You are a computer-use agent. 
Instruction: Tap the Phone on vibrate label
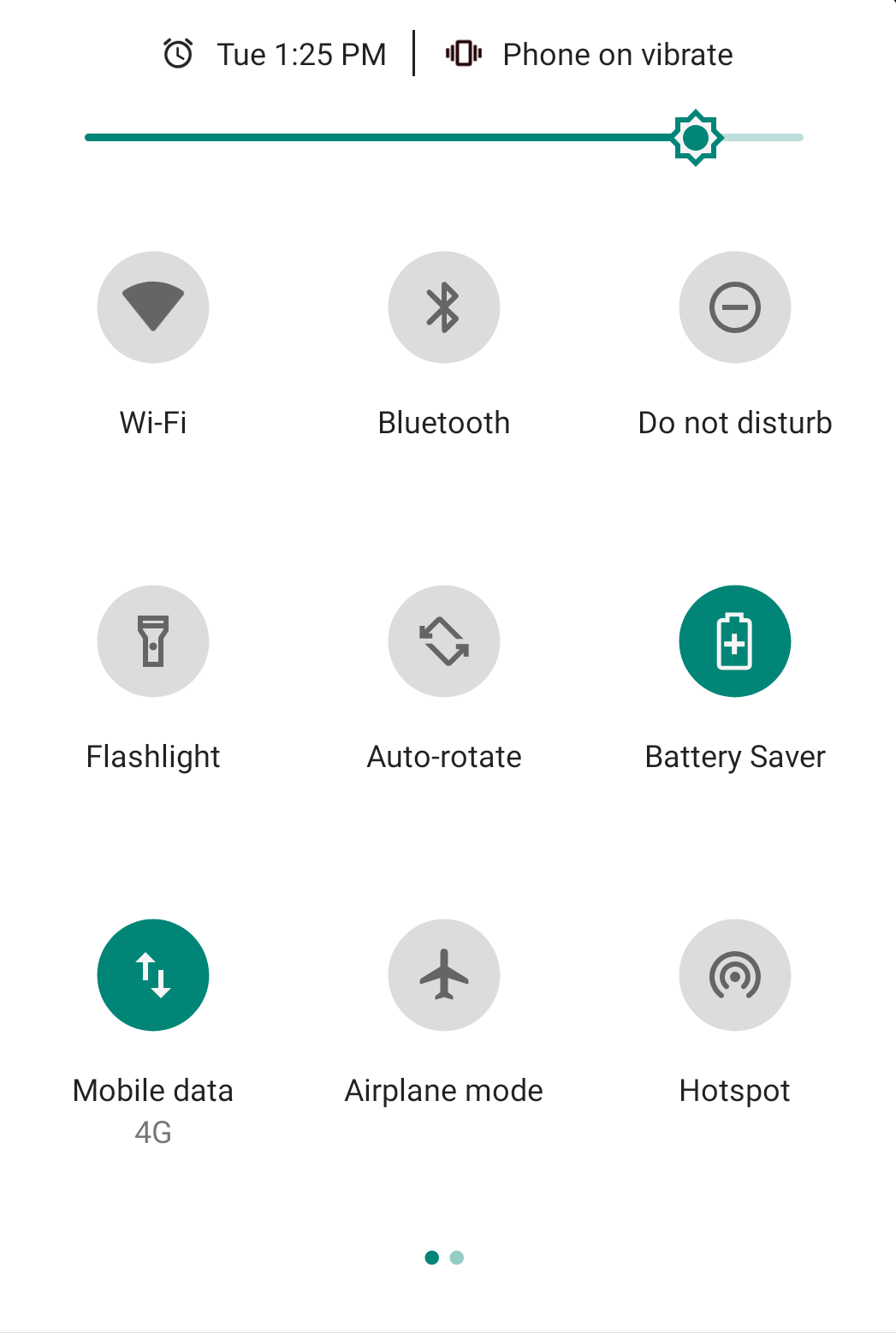(618, 53)
